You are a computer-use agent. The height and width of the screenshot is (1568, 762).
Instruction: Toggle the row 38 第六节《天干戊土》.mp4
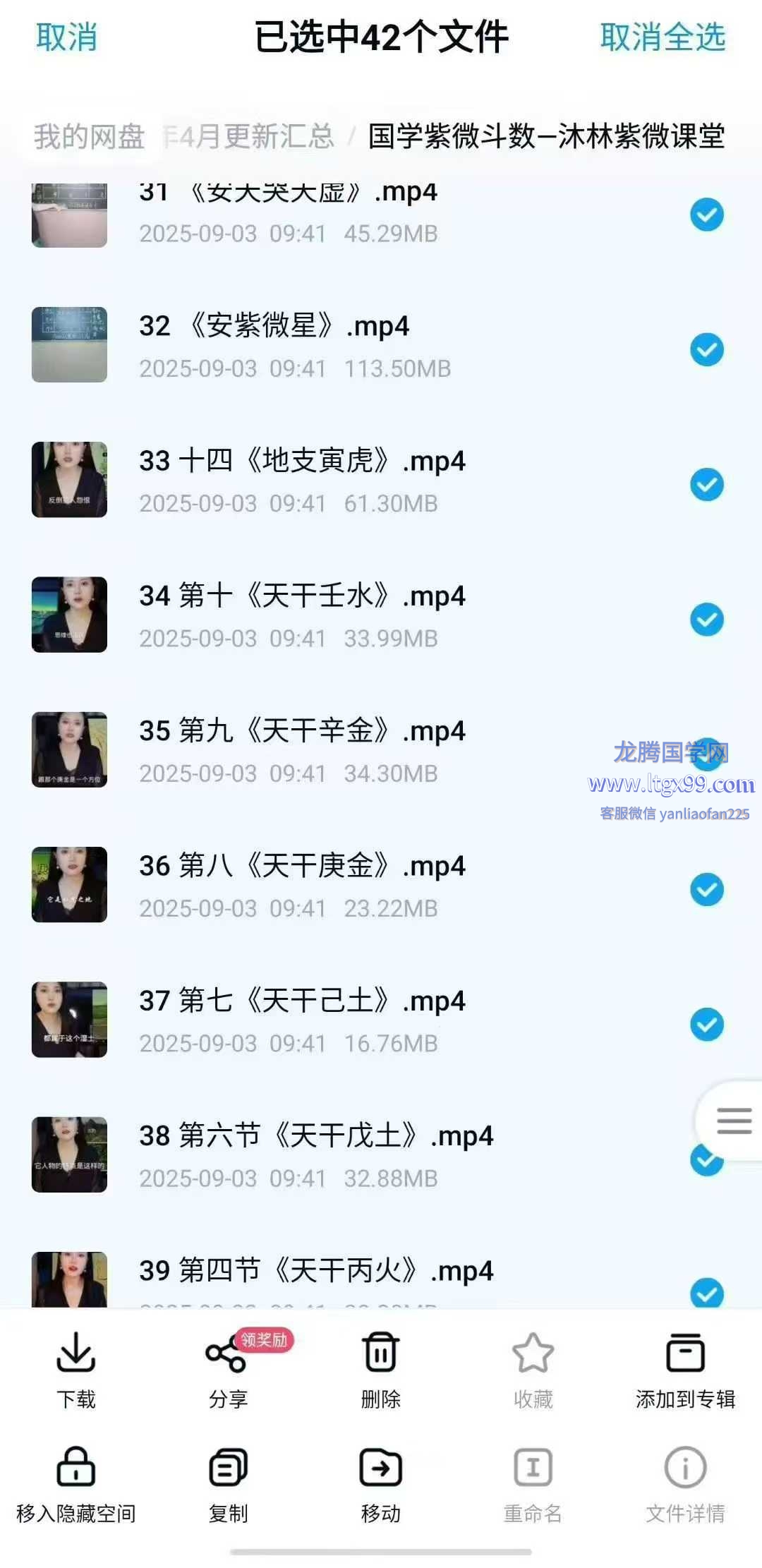point(704,1164)
